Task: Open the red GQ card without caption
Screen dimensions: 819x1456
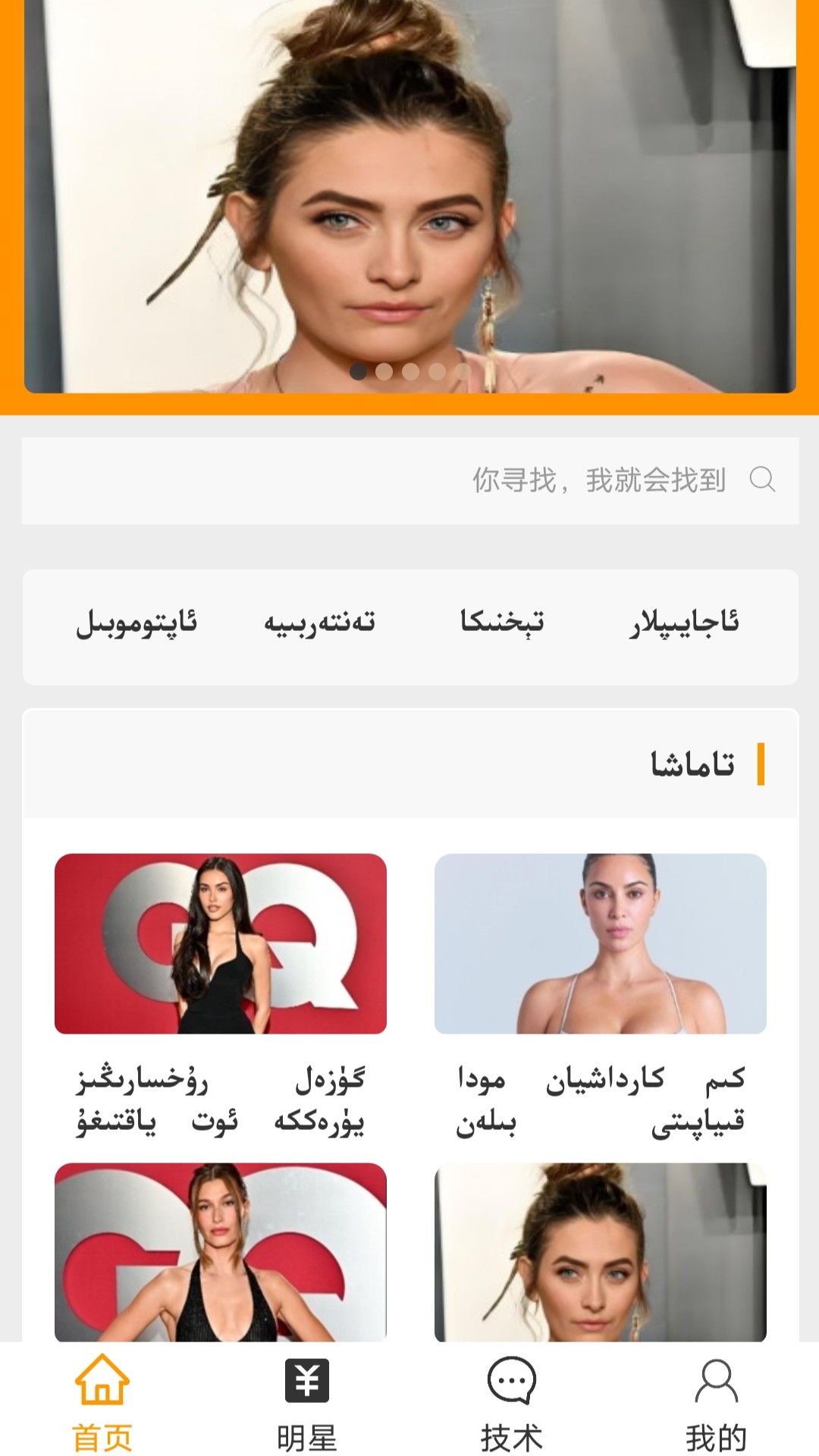Action: [221, 1253]
